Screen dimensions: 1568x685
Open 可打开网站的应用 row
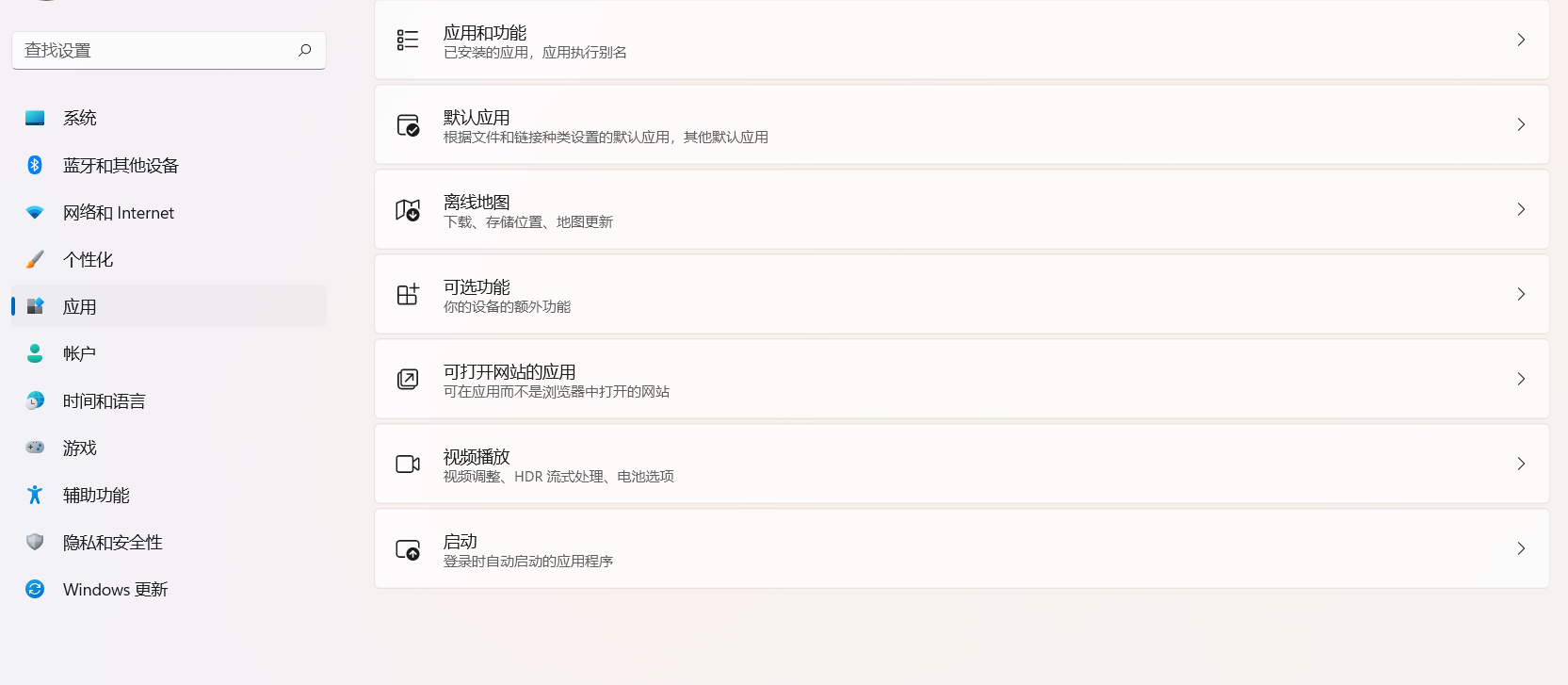(961, 380)
